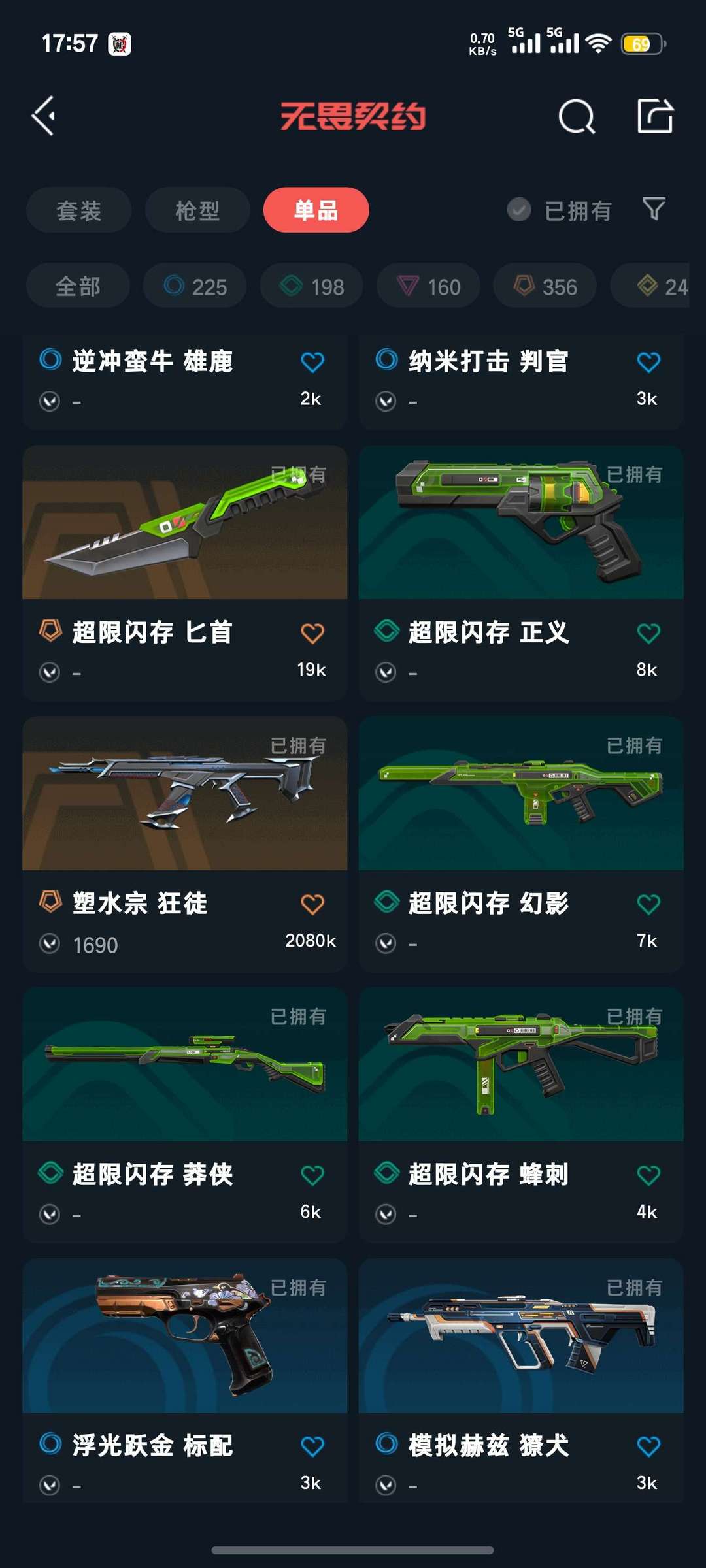Switch to the 枪型 tab
The image size is (706, 1568).
197,210
